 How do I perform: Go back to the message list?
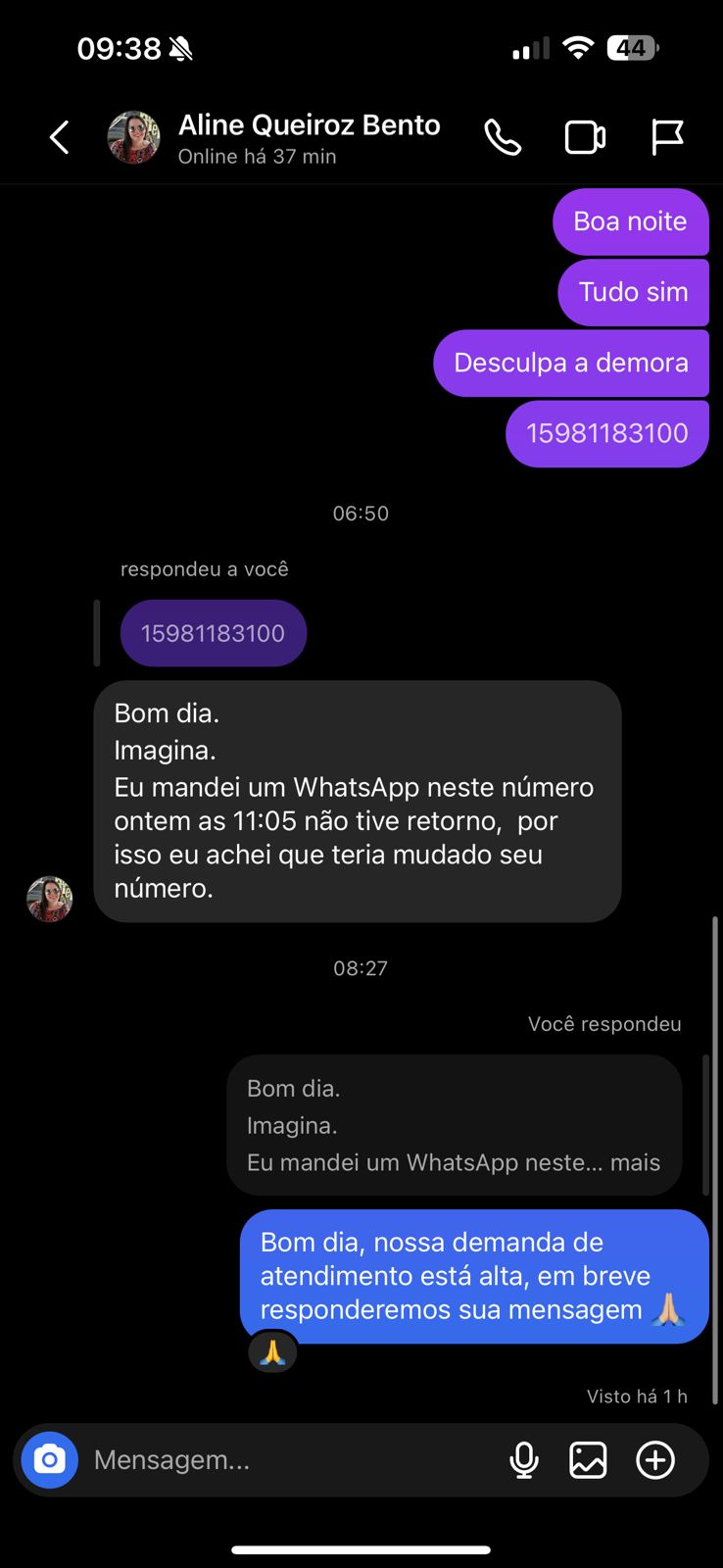pos(60,137)
